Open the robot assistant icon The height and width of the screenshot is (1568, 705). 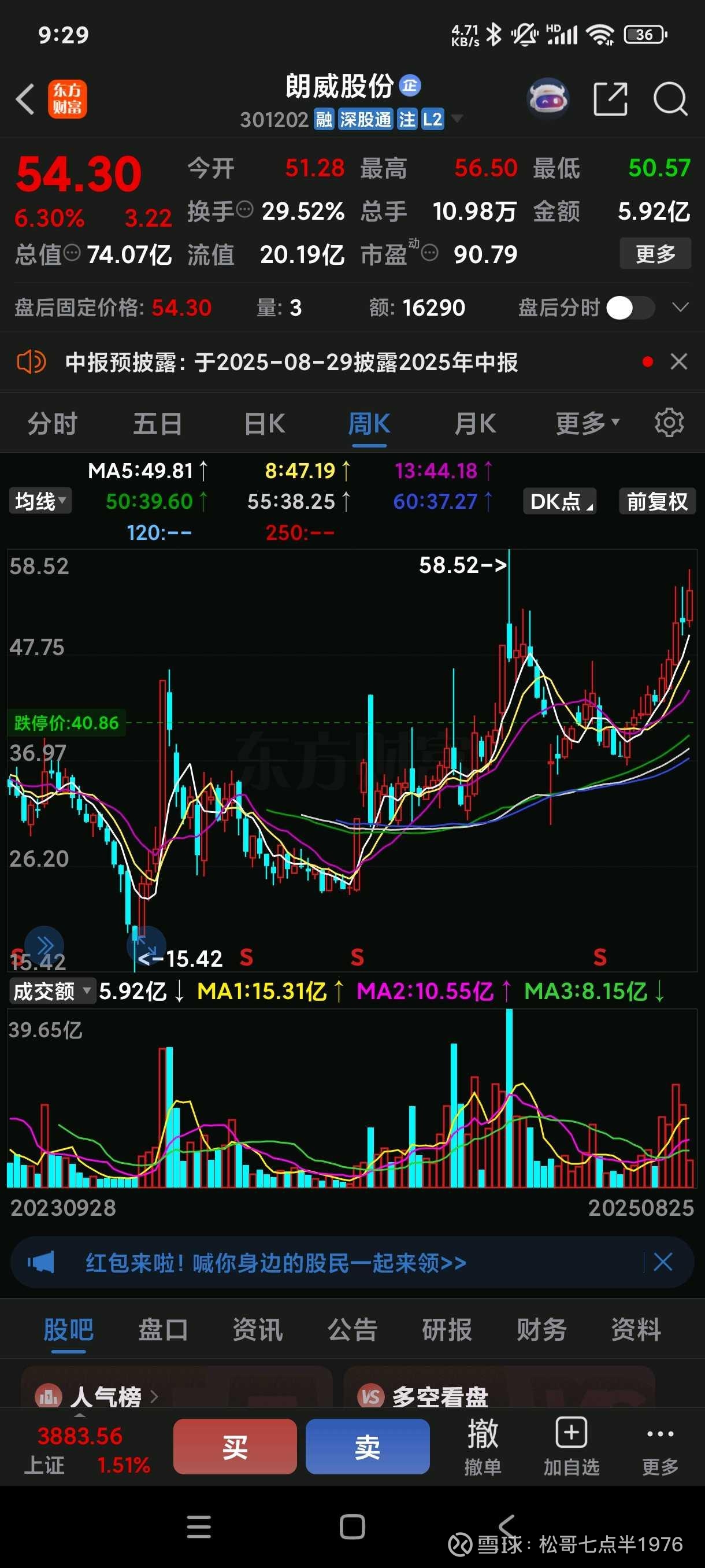[x=548, y=99]
